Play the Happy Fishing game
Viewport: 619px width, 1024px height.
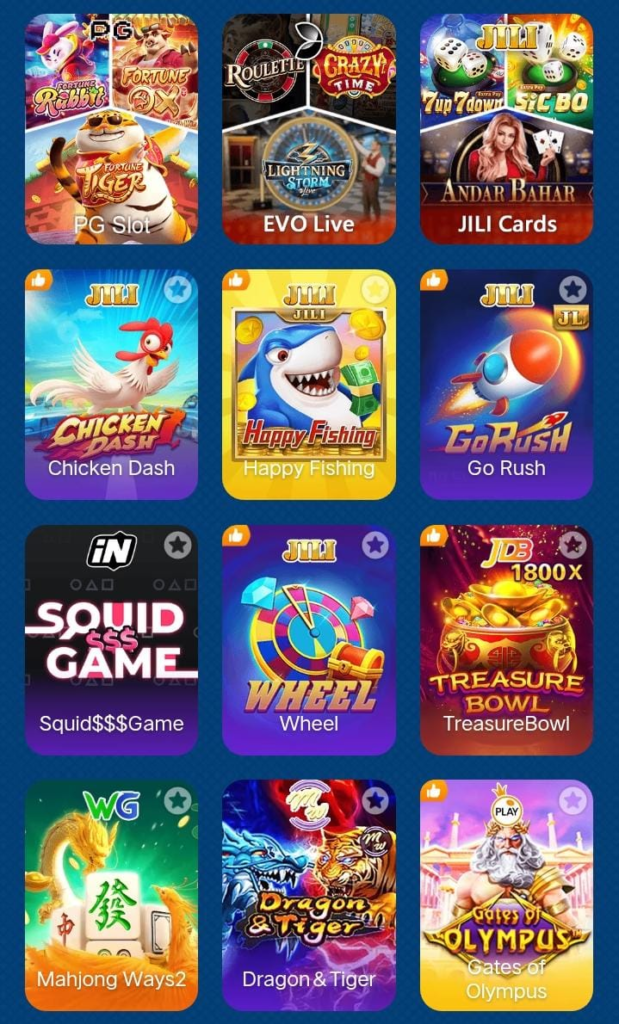(x=308, y=390)
